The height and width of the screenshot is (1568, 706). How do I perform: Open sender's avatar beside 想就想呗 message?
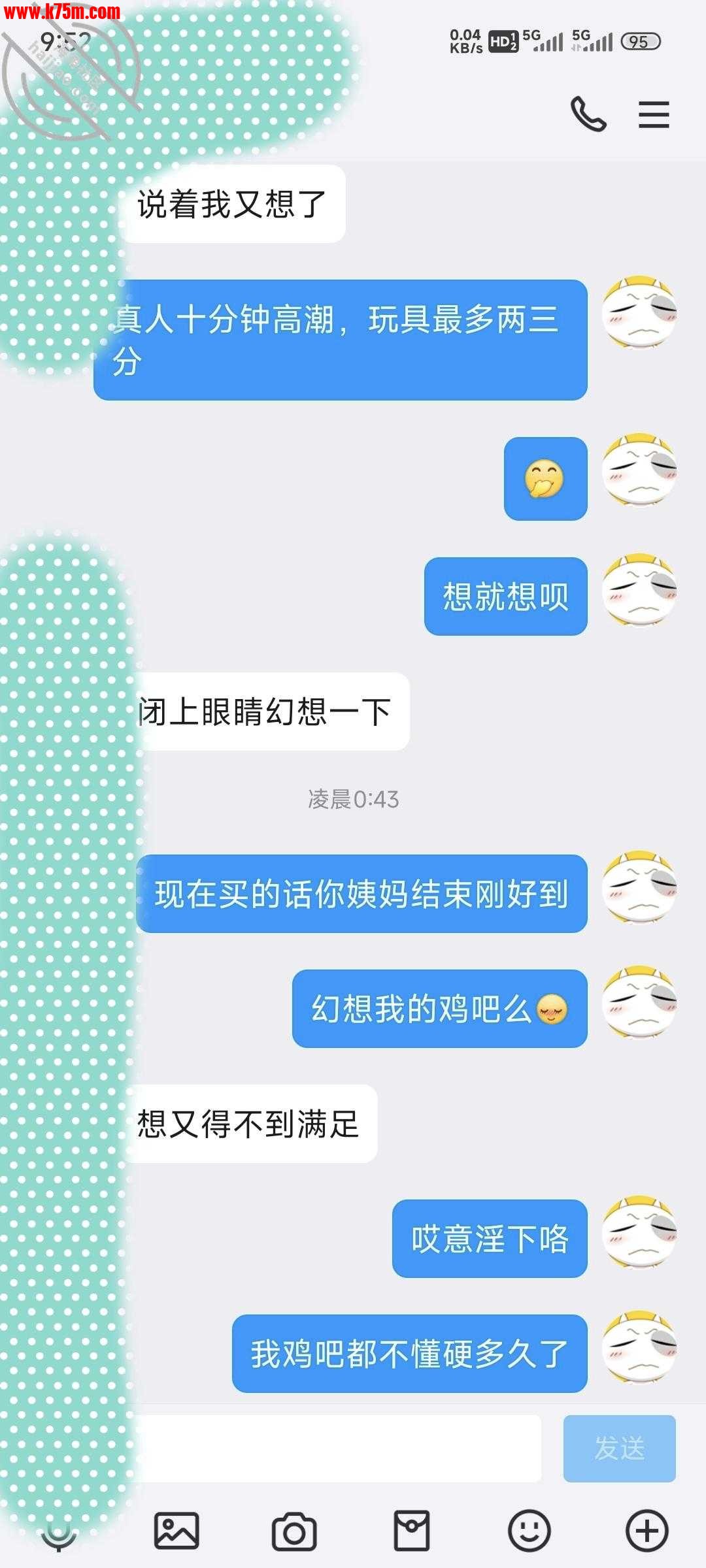pyautogui.click(x=639, y=591)
